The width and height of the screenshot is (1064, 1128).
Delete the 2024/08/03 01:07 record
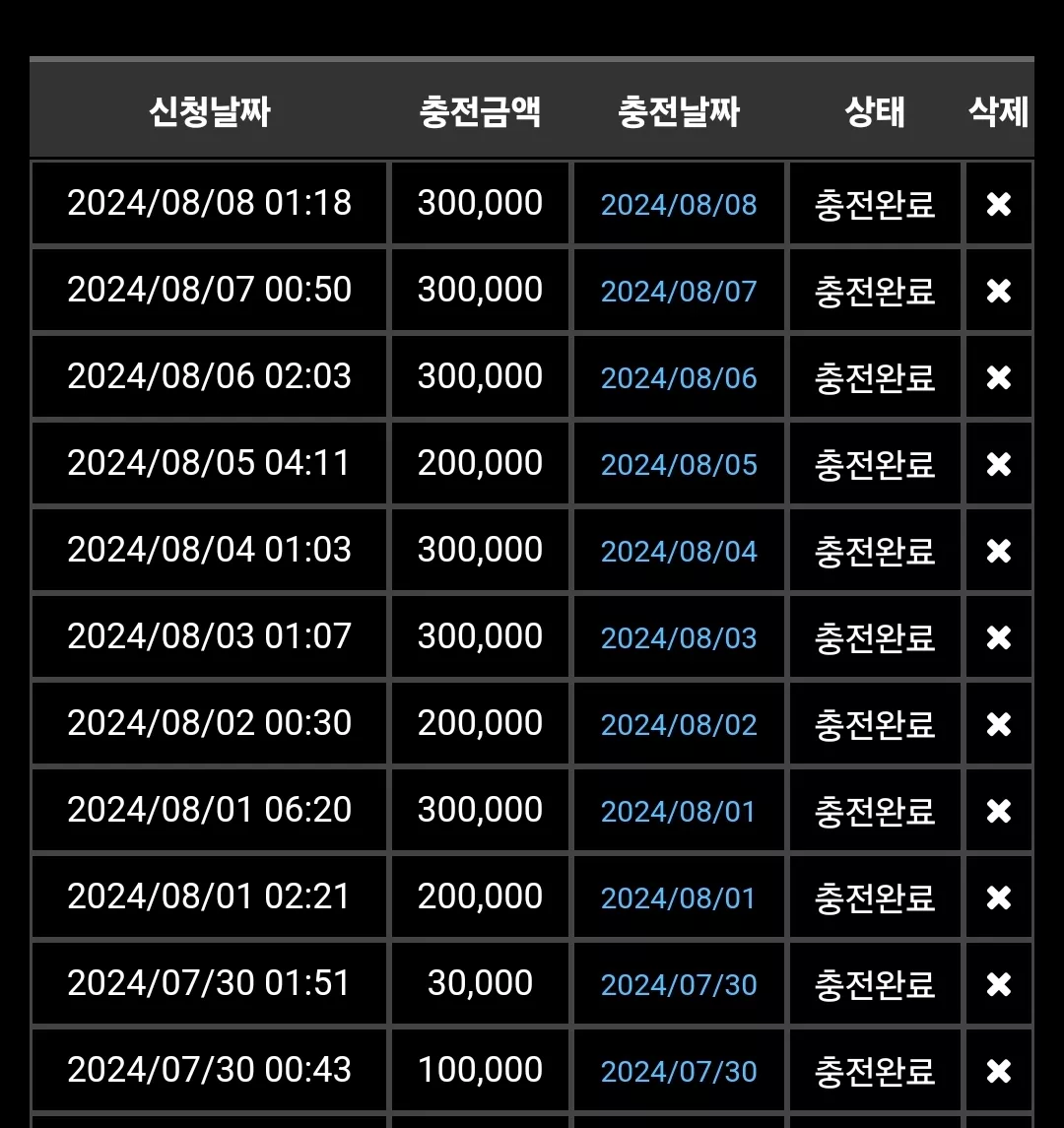point(999,637)
